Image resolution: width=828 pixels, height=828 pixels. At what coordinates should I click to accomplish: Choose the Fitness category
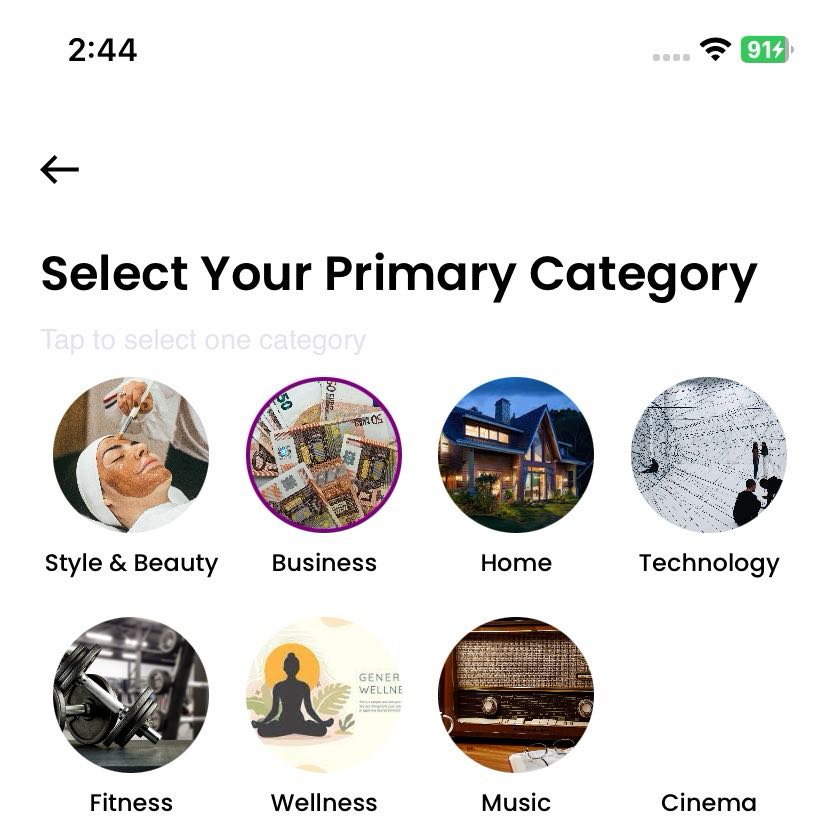pos(131,695)
